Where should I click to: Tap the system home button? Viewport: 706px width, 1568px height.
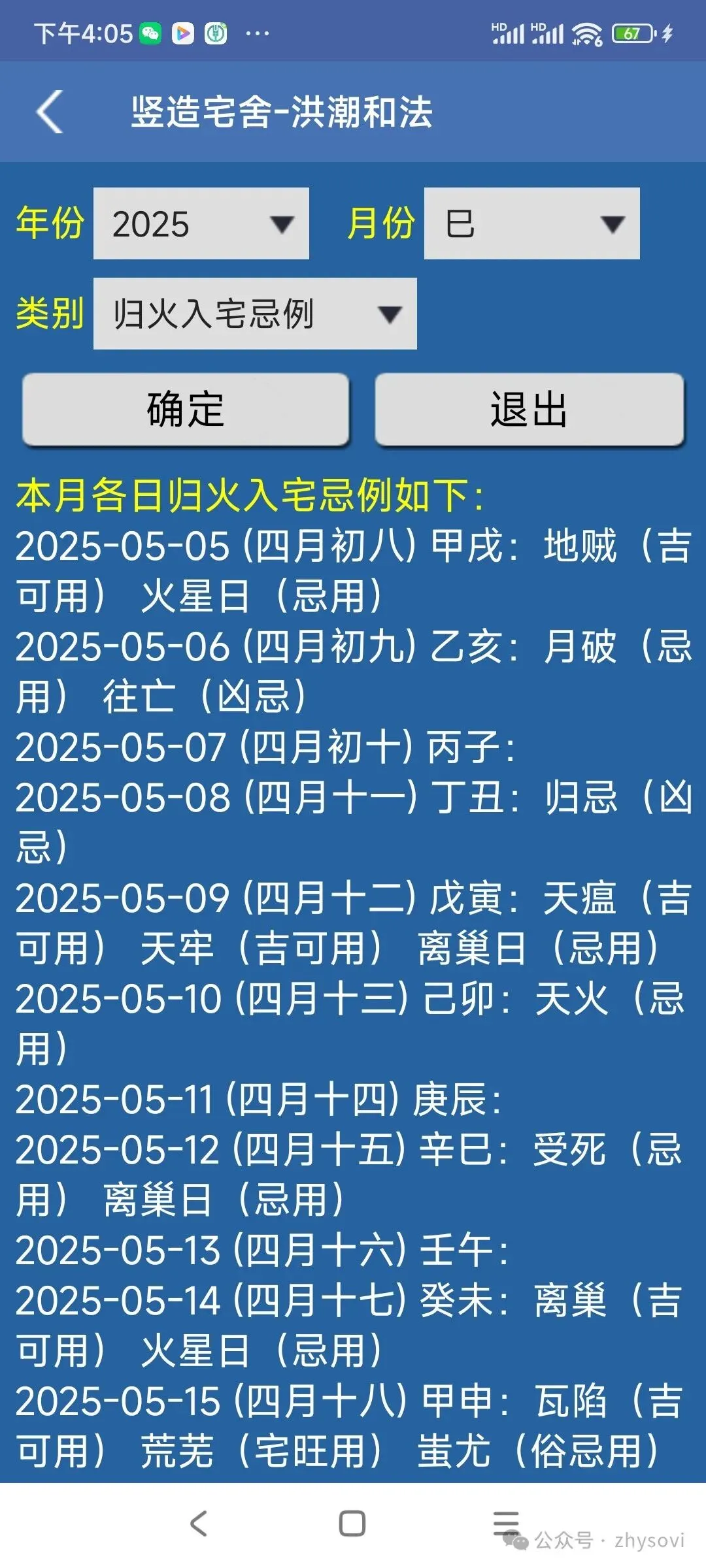point(352,1523)
